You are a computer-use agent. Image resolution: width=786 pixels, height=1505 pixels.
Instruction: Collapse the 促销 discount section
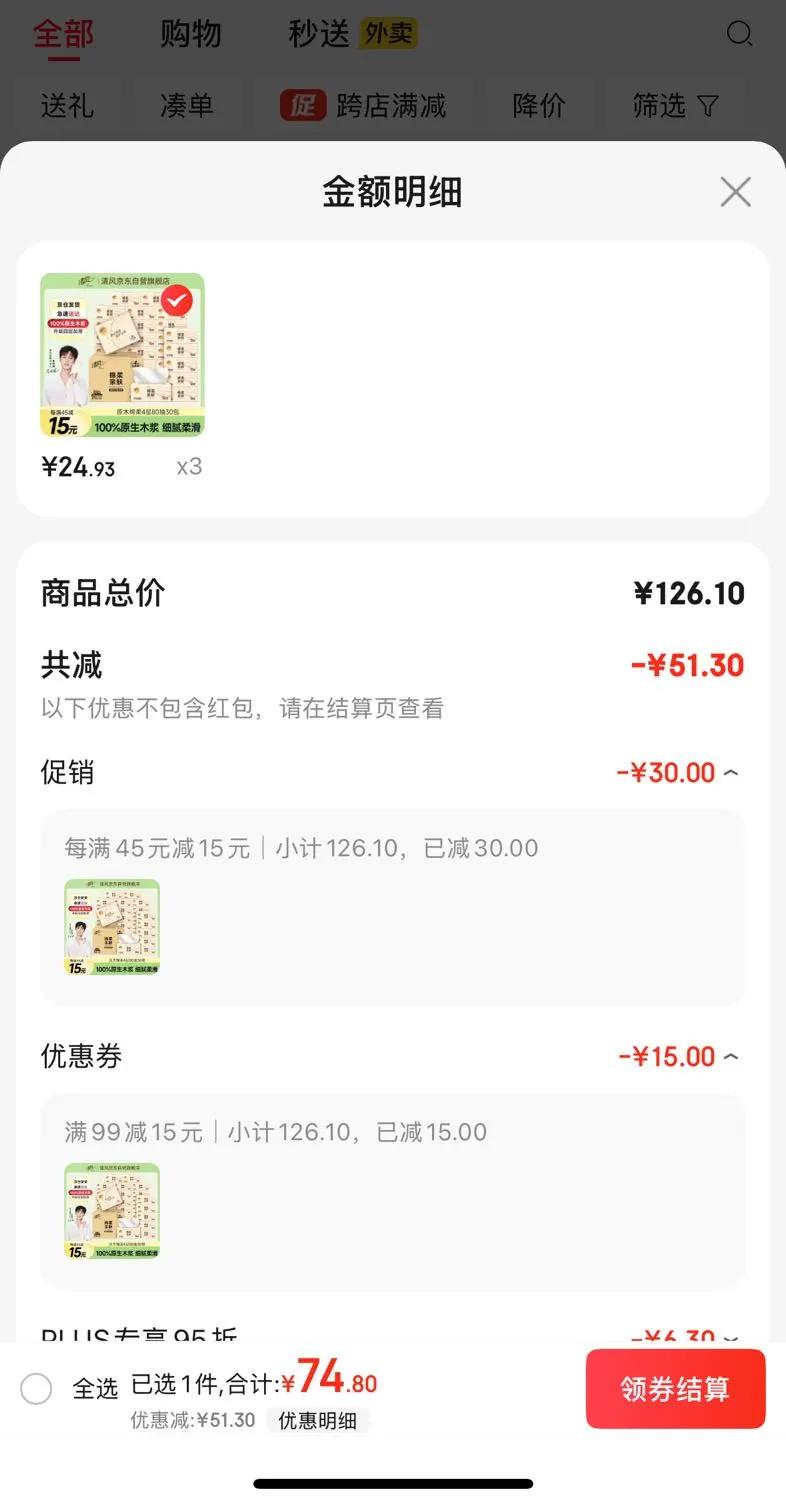click(x=731, y=773)
